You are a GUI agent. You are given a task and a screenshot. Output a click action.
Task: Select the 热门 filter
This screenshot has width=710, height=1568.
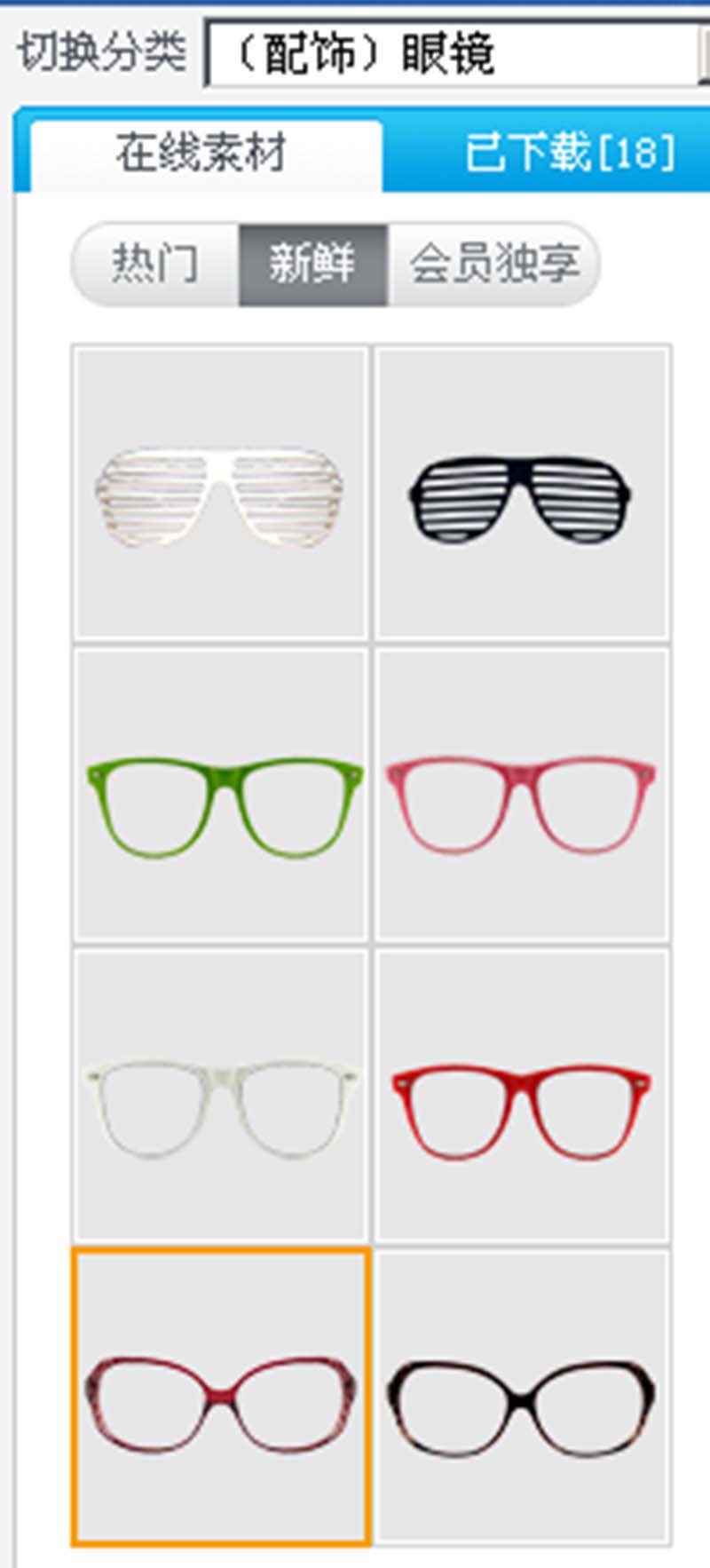pos(155,264)
